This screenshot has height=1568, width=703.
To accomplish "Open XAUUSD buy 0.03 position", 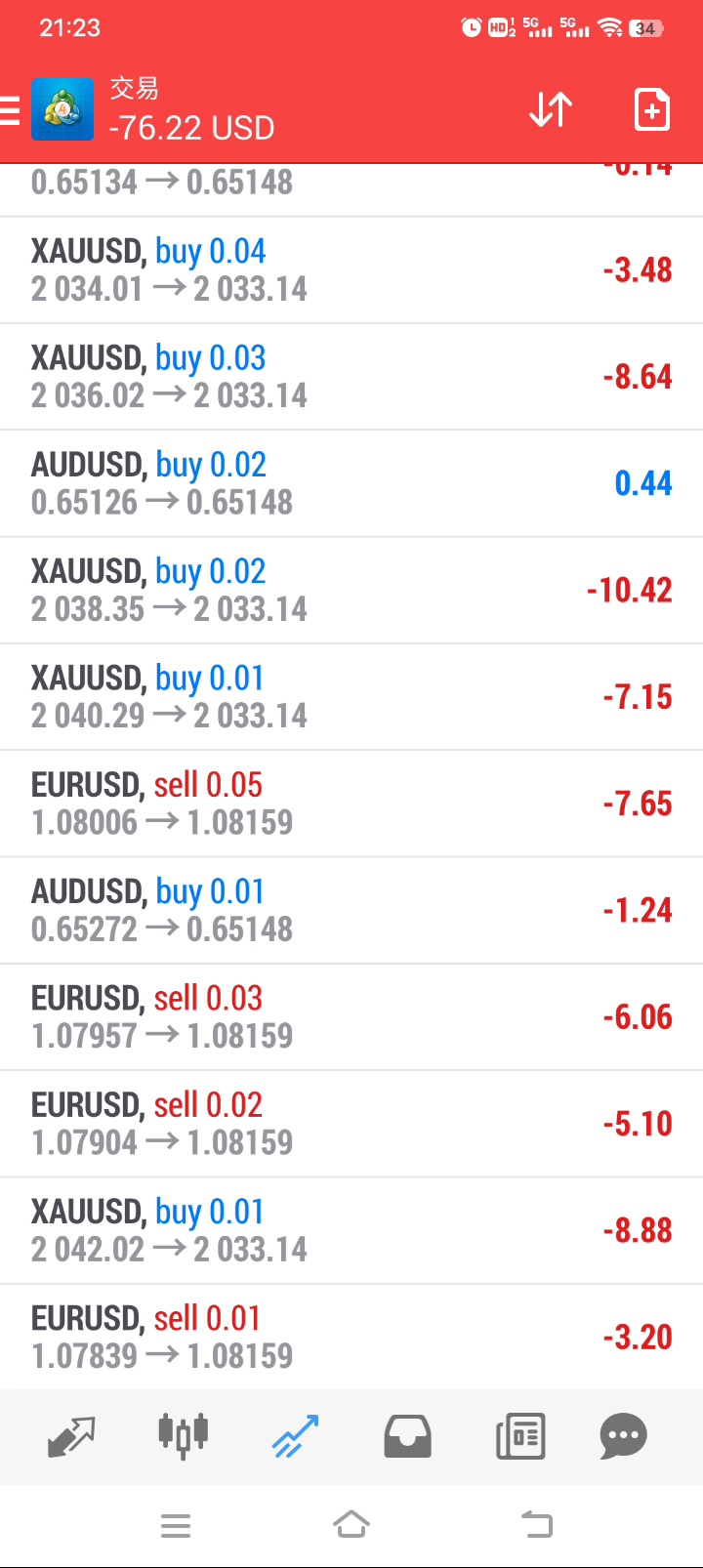I will (351, 376).
